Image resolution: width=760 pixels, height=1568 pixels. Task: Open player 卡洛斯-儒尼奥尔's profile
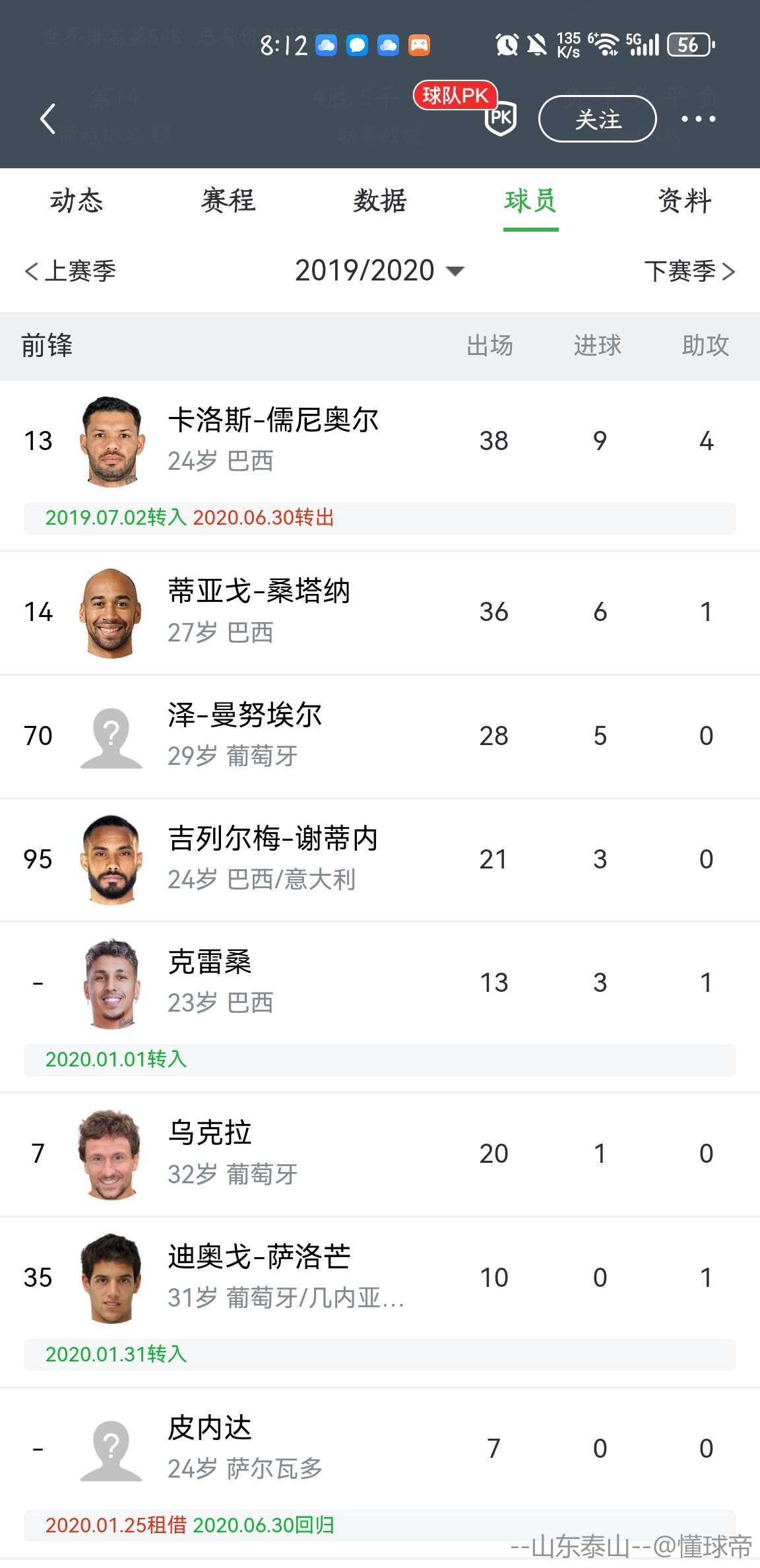point(273,440)
